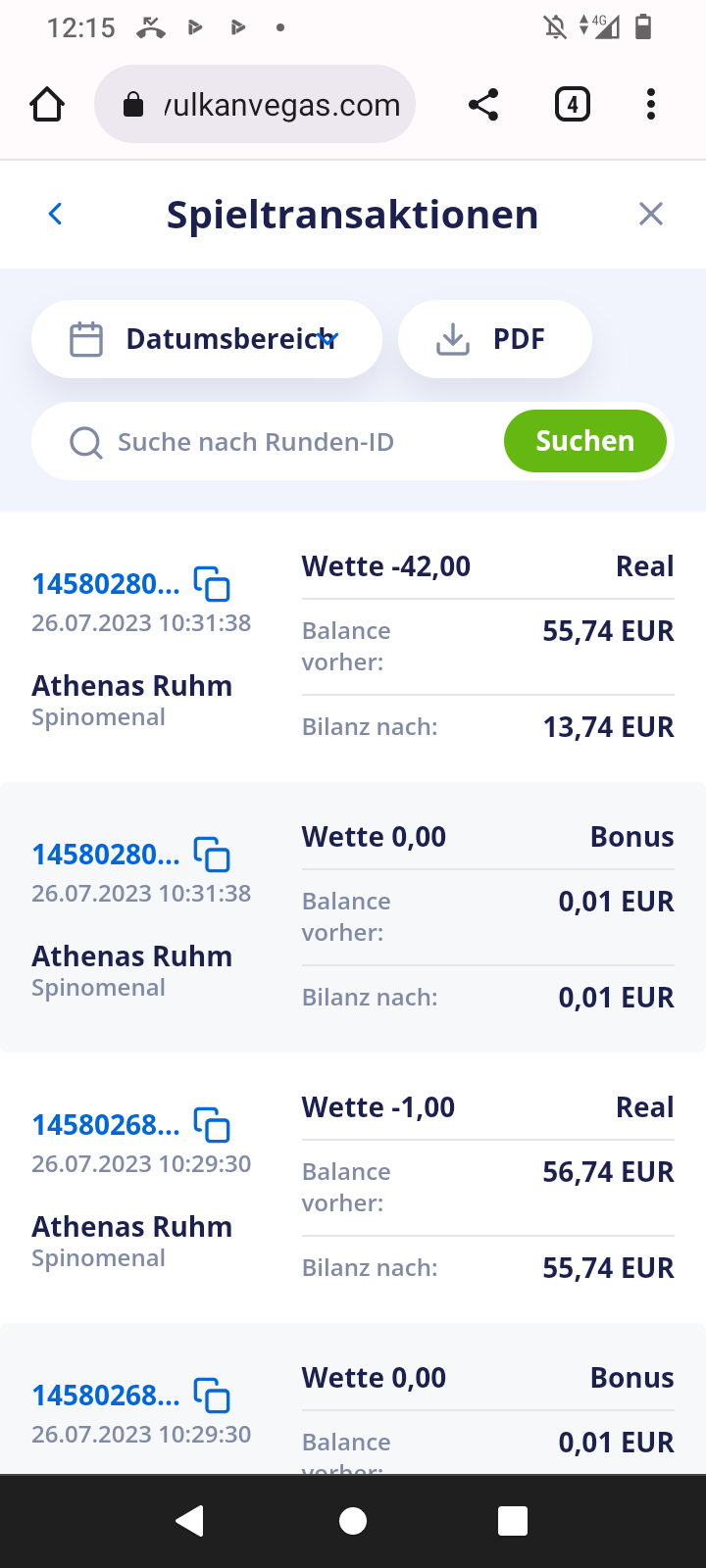Screen dimensions: 706x1568
Task: Go back from Spieltransaktionen
Action: coord(56,214)
